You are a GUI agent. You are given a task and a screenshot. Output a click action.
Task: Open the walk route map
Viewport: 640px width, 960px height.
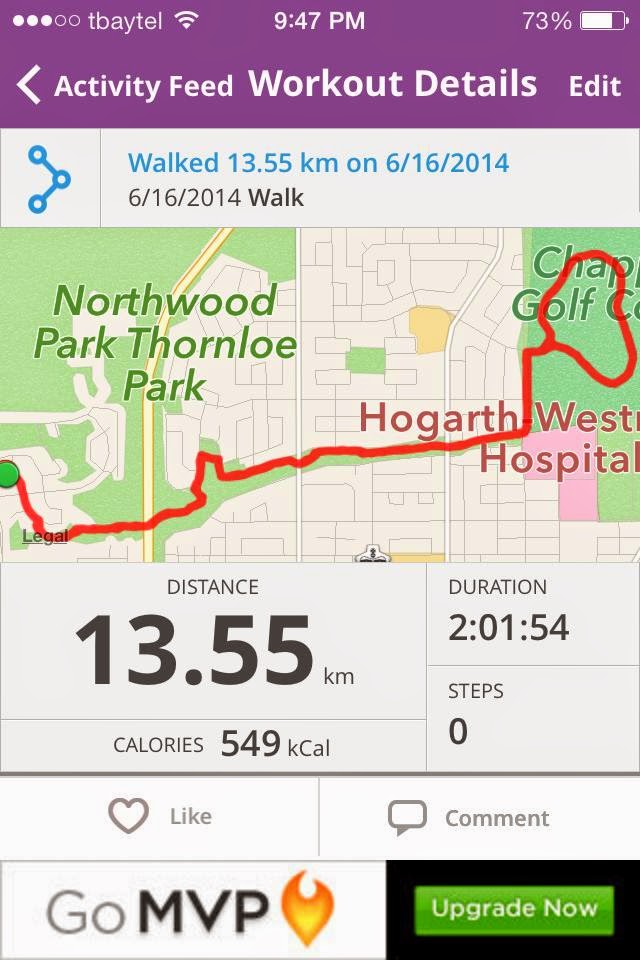(x=320, y=394)
